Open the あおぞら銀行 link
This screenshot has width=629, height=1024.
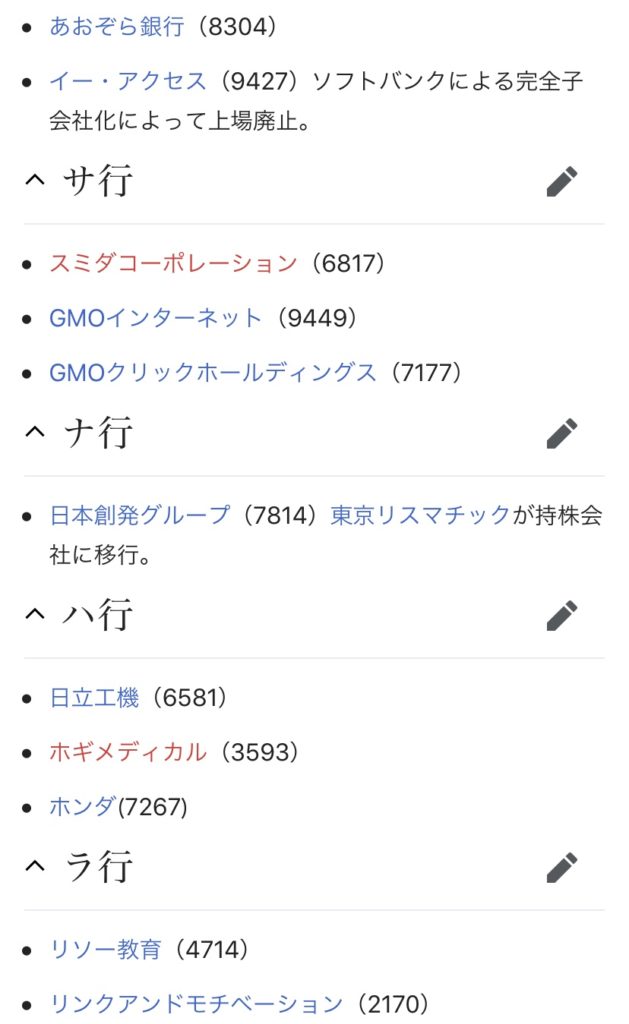click(117, 27)
